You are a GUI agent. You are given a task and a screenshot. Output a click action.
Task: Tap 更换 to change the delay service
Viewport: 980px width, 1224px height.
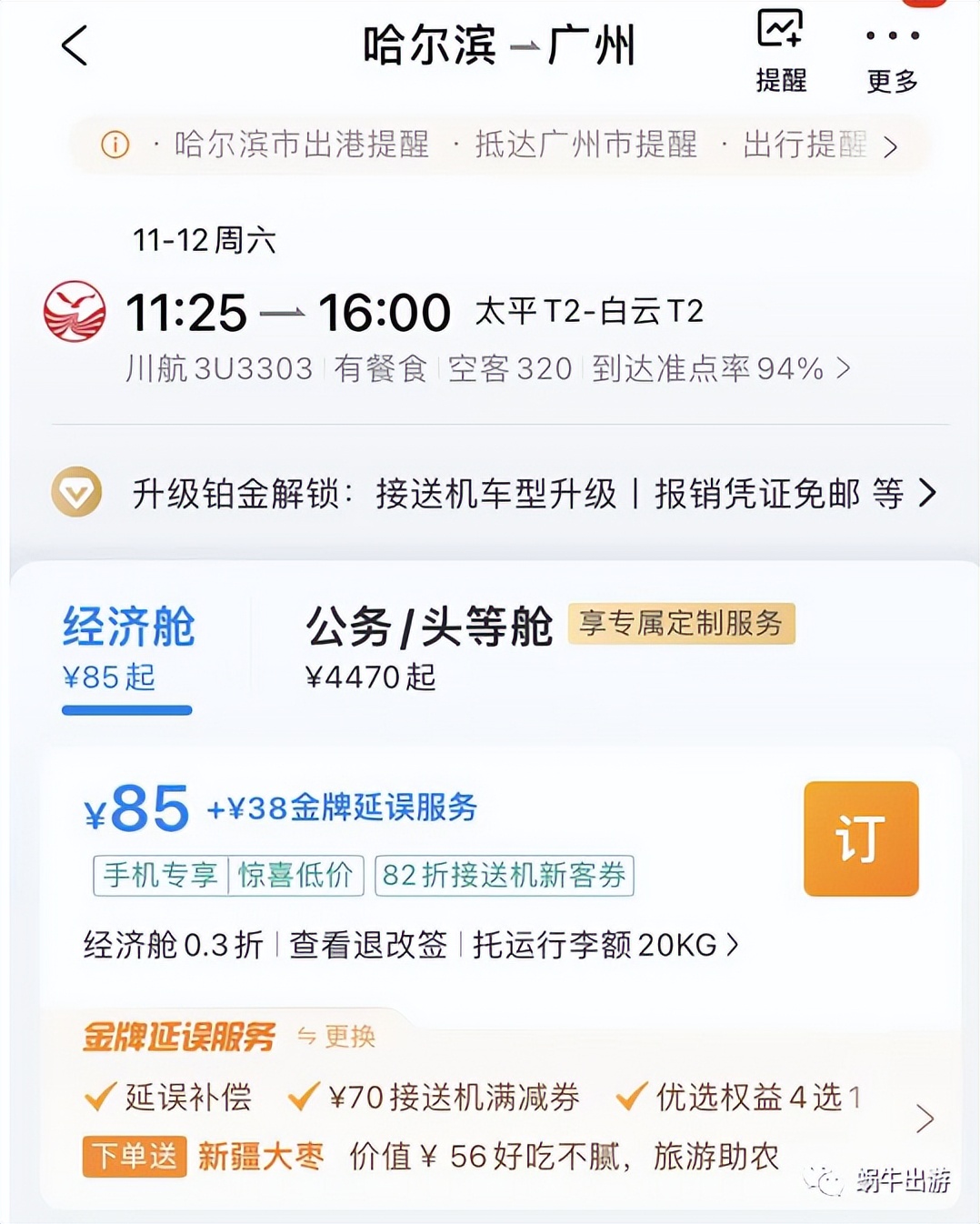[337, 1037]
